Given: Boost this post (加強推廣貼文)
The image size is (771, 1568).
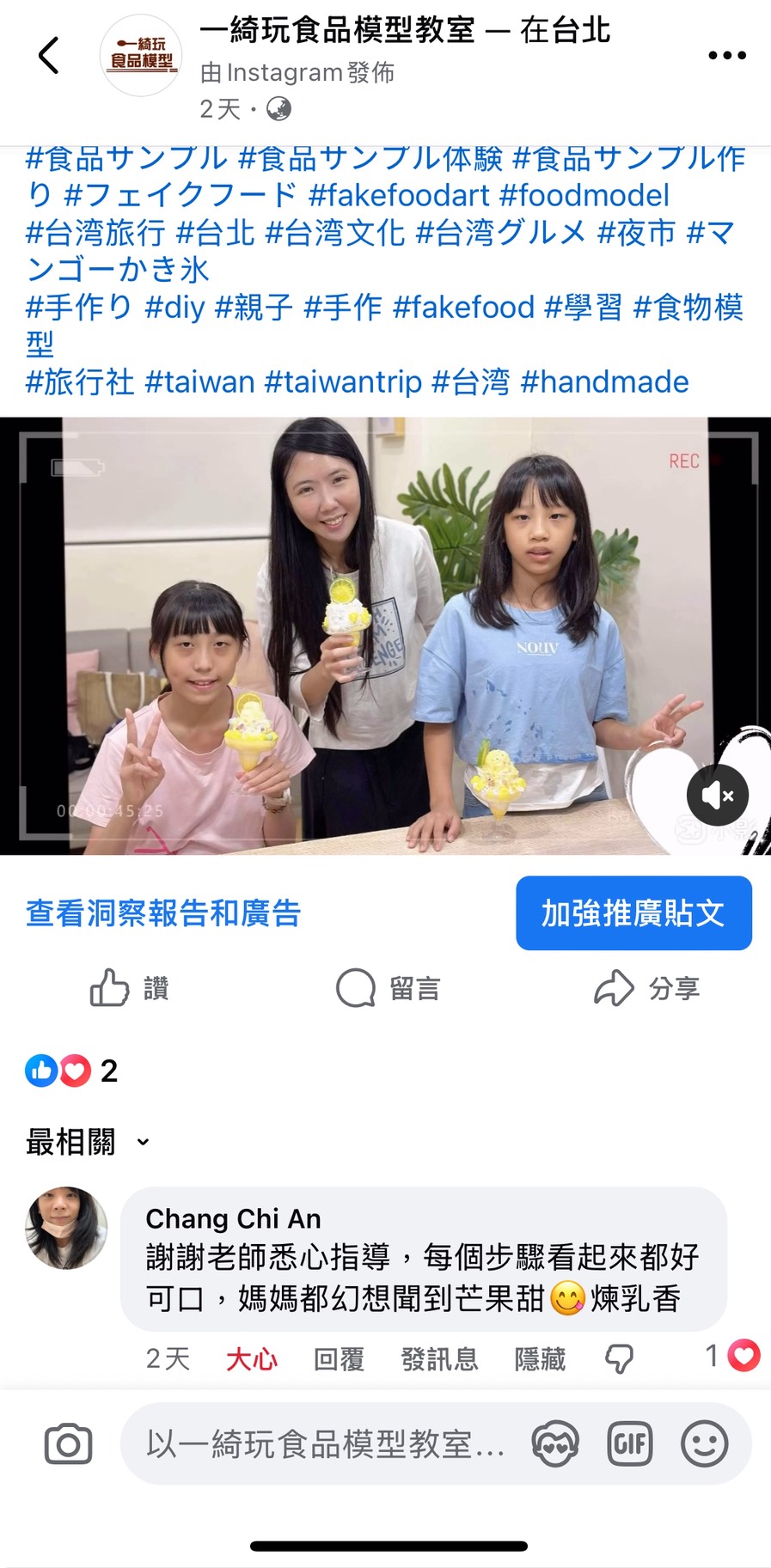Looking at the screenshot, I should tap(633, 913).
